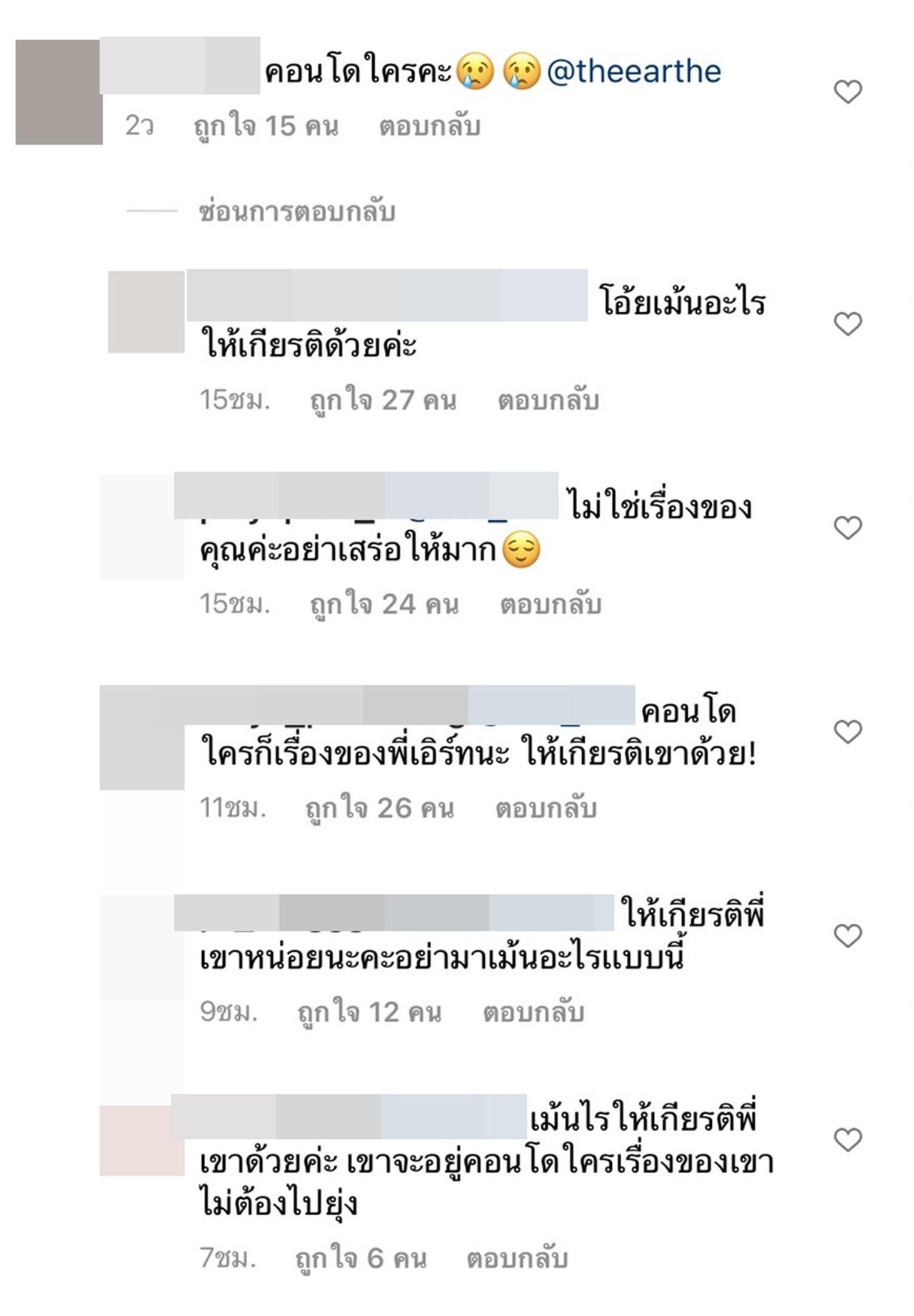Like the reply 'โอ้ยเม้นอะไร ให้เกียรติด้วยค่ะ'
This screenshot has height=1316, width=914.
[848, 324]
